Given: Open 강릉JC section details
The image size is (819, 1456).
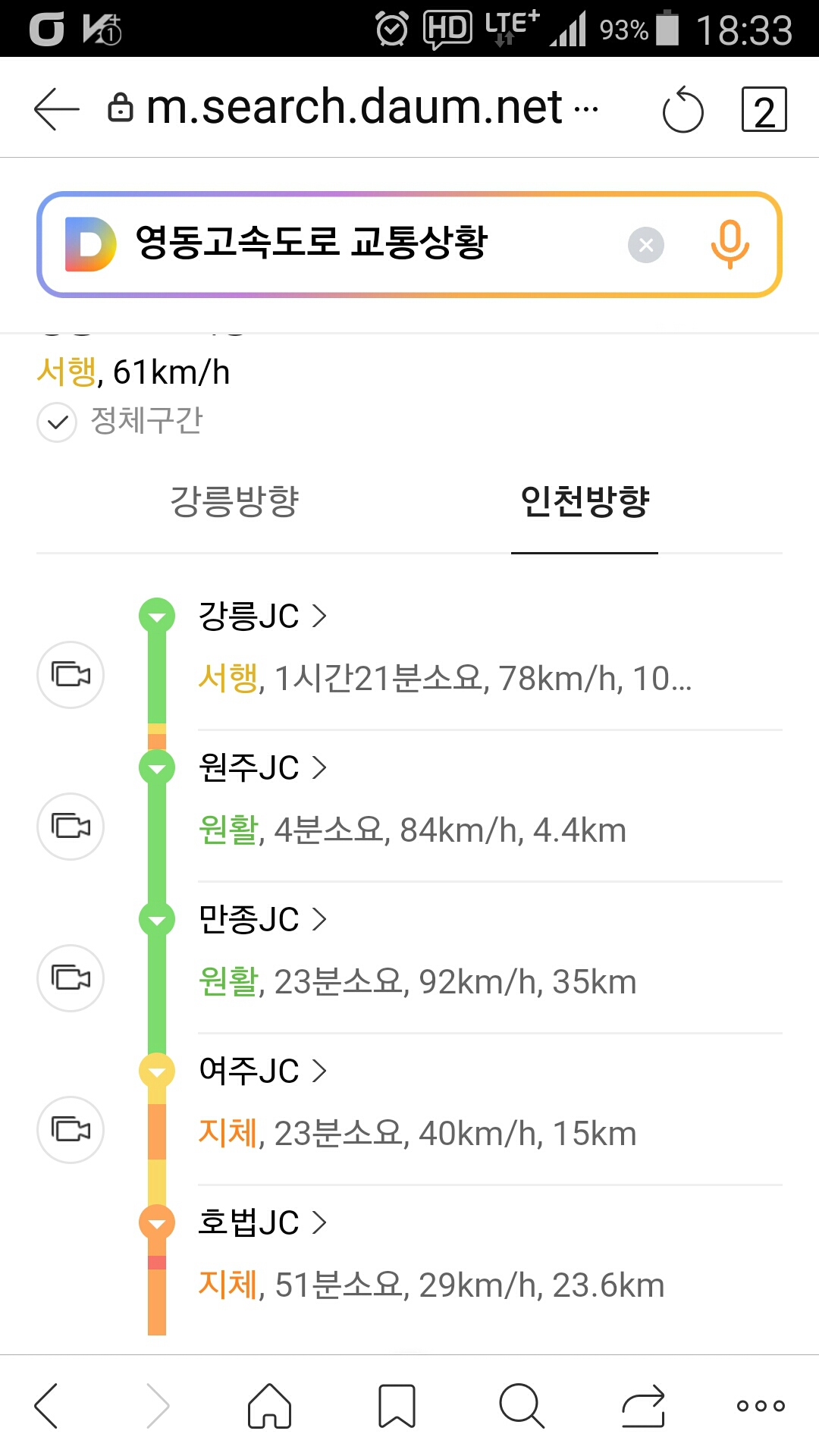Looking at the screenshot, I should pos(262,616).
